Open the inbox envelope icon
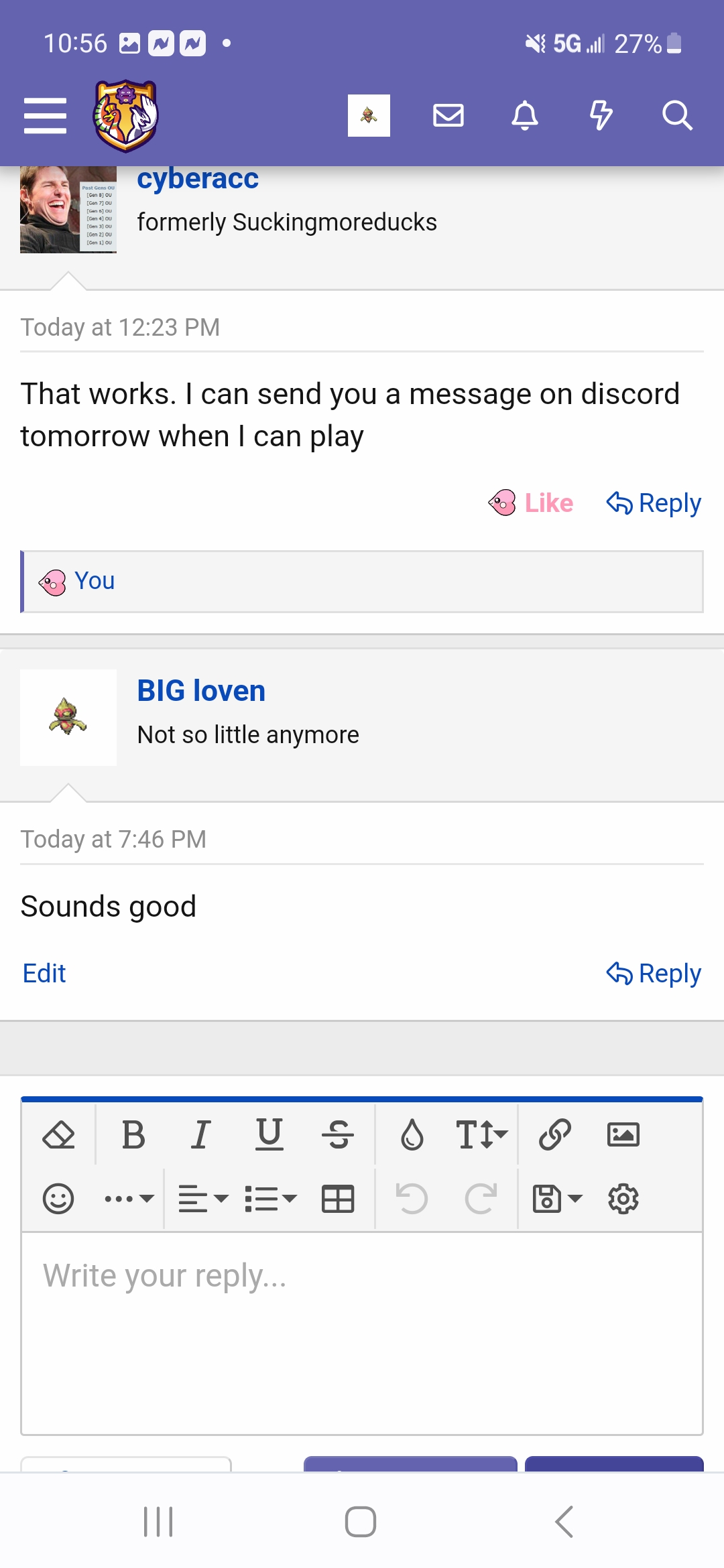724x1568 pixels. click(x=448, y=115)
